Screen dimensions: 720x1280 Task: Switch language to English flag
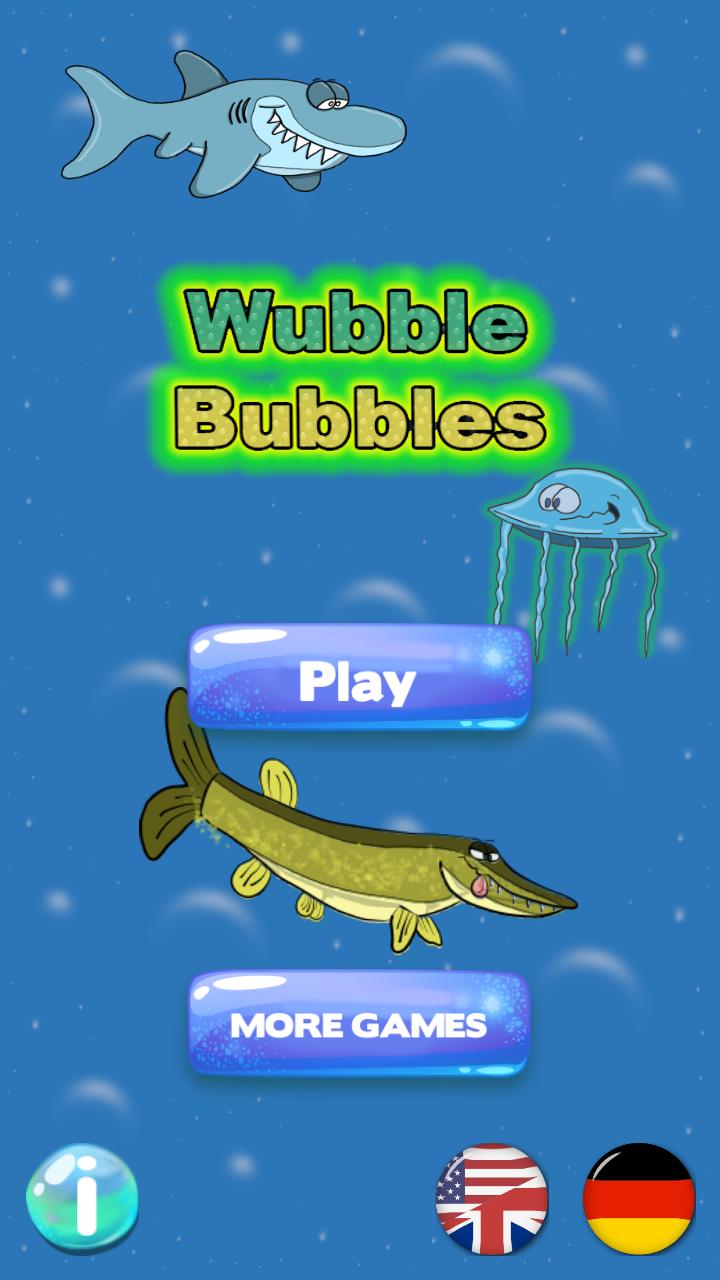coord(492,1198)
